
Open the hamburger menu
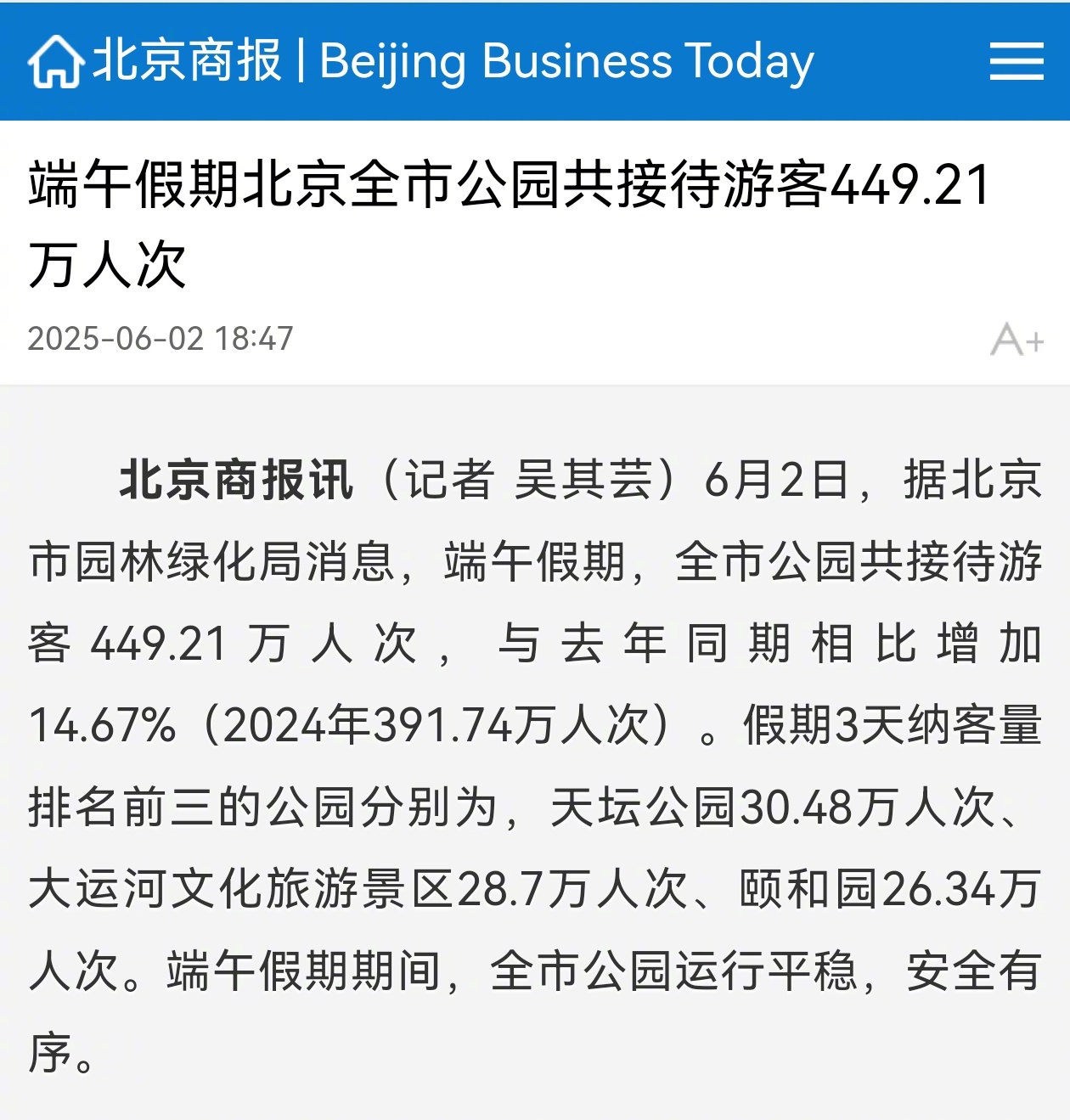pyautogui.click(x=1016, y=61)
